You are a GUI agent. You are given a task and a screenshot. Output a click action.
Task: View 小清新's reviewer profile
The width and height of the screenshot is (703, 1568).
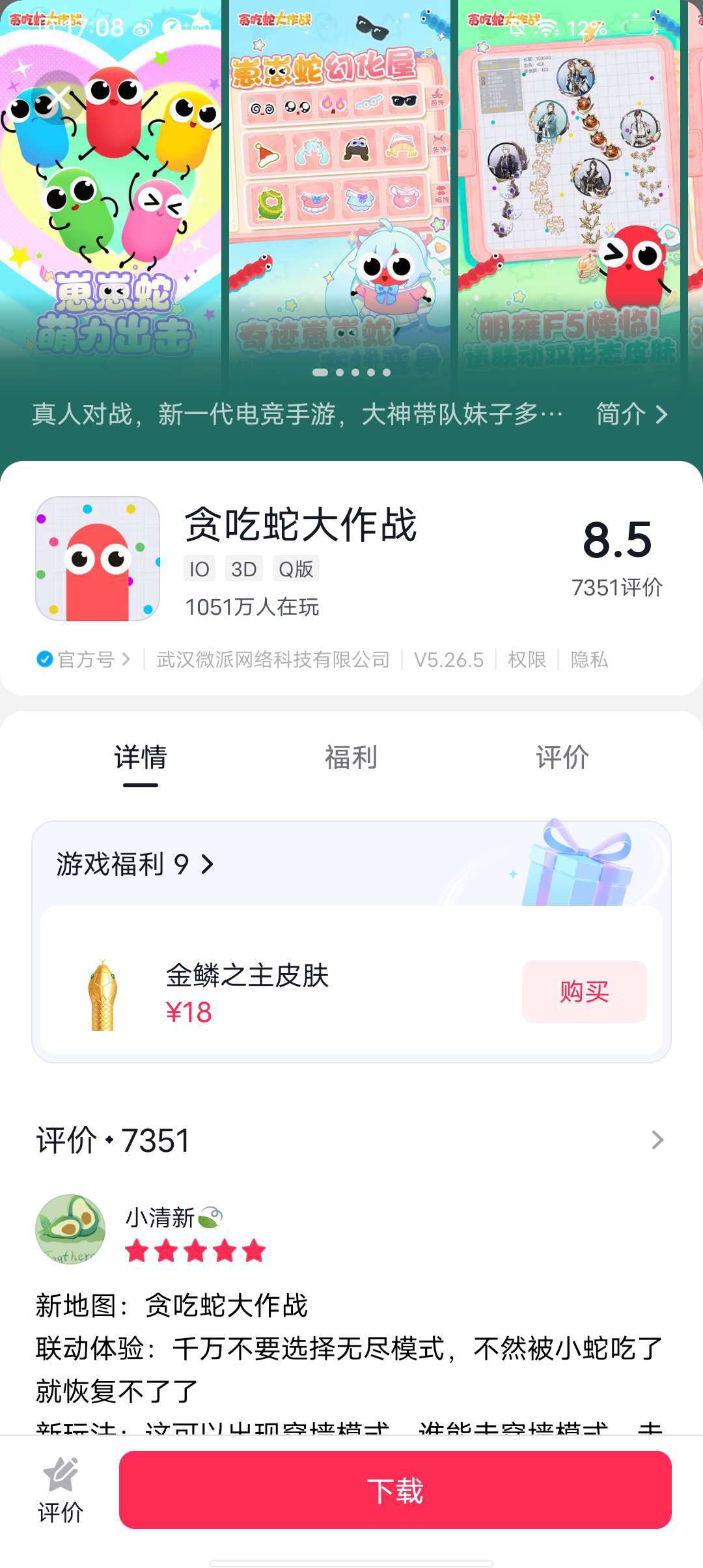point(70,1229)
